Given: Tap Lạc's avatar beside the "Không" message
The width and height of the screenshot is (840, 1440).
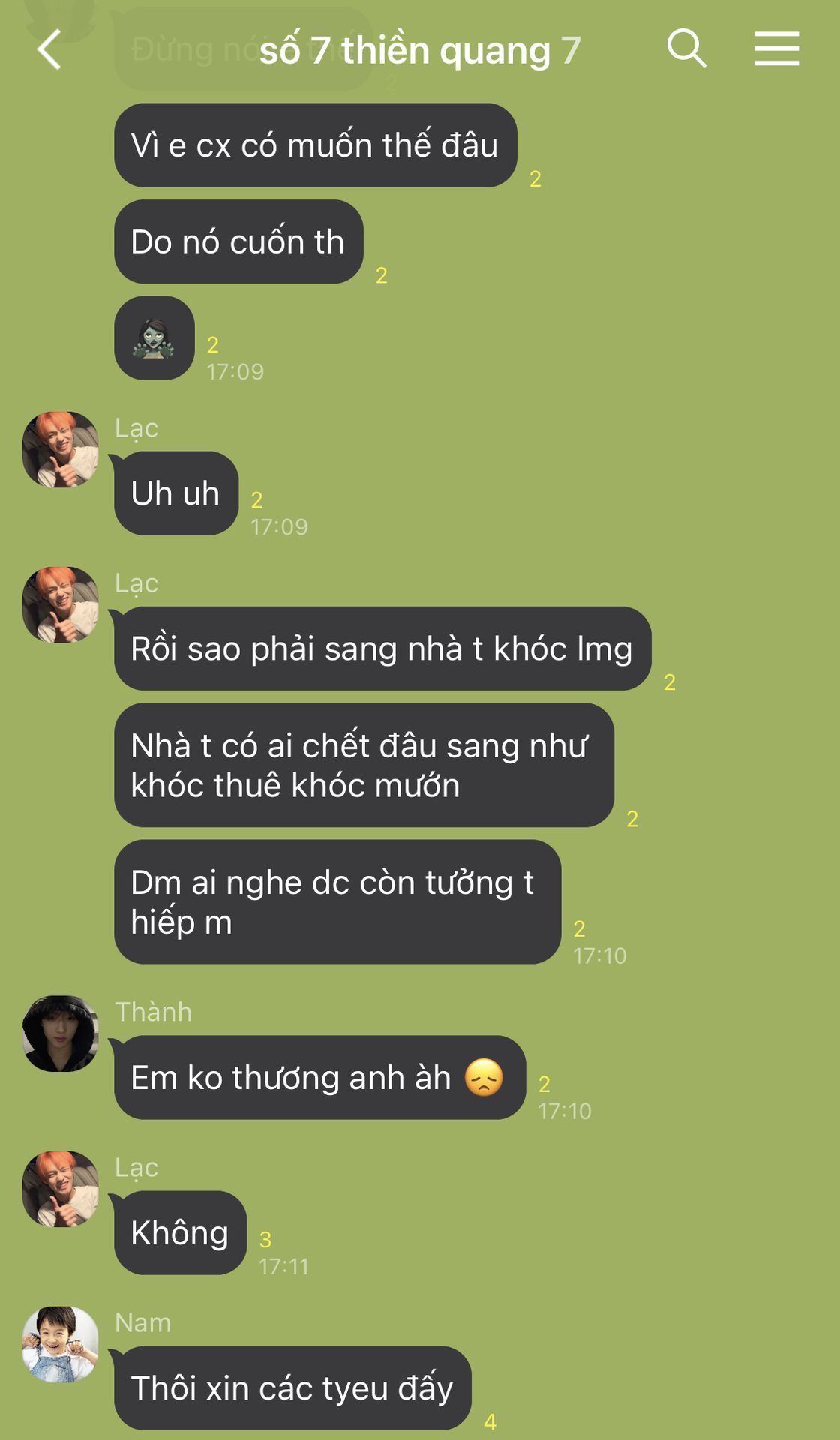Looking at the screenshot, I should click(x=61, y=1189).
